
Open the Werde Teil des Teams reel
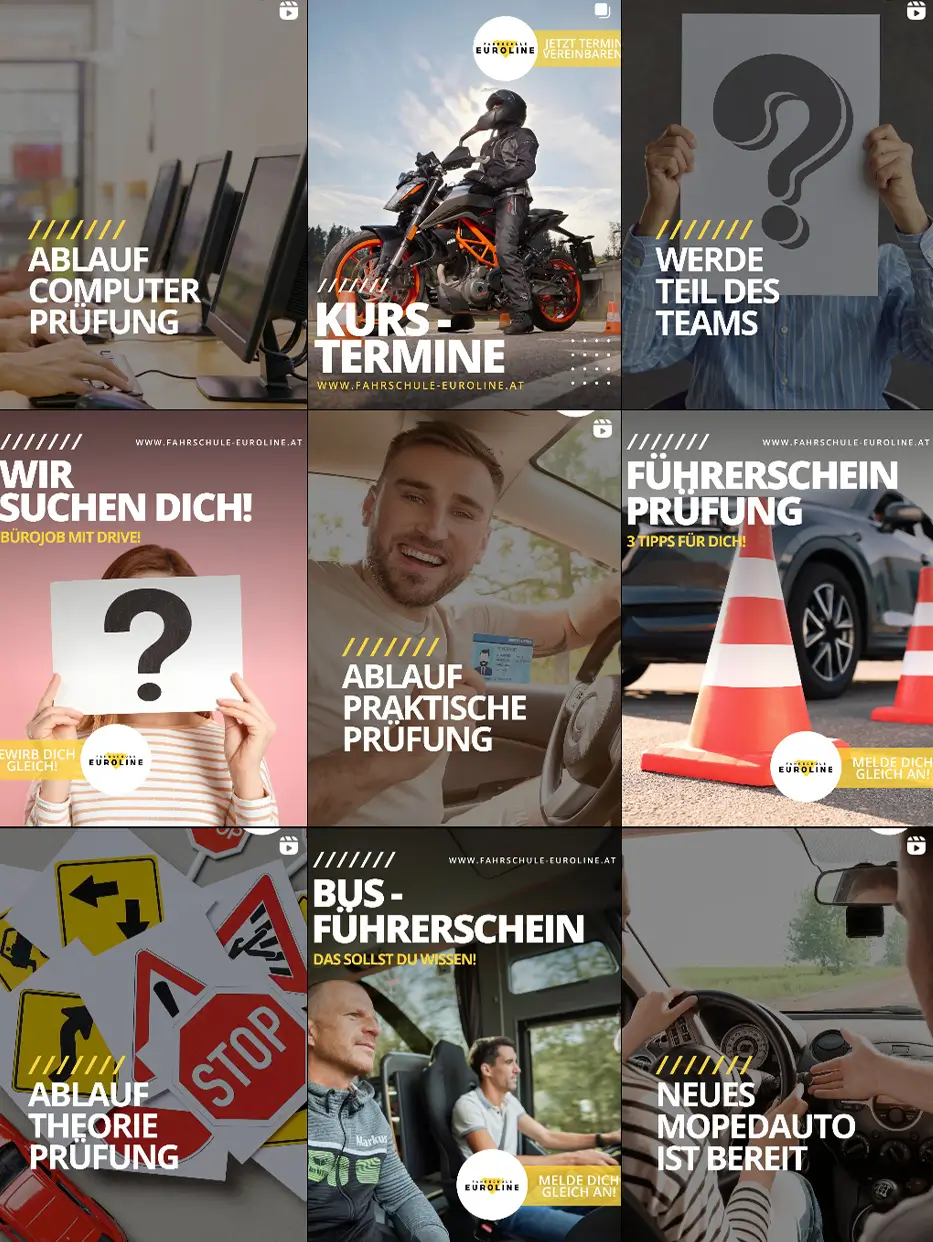tap(777, 204)
